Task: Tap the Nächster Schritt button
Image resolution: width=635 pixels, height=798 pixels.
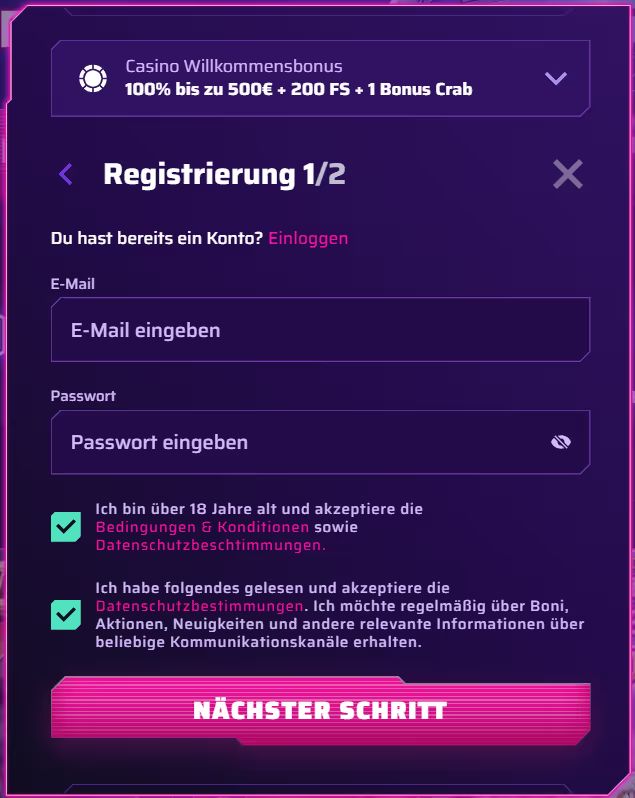Action: pos(320,711)
